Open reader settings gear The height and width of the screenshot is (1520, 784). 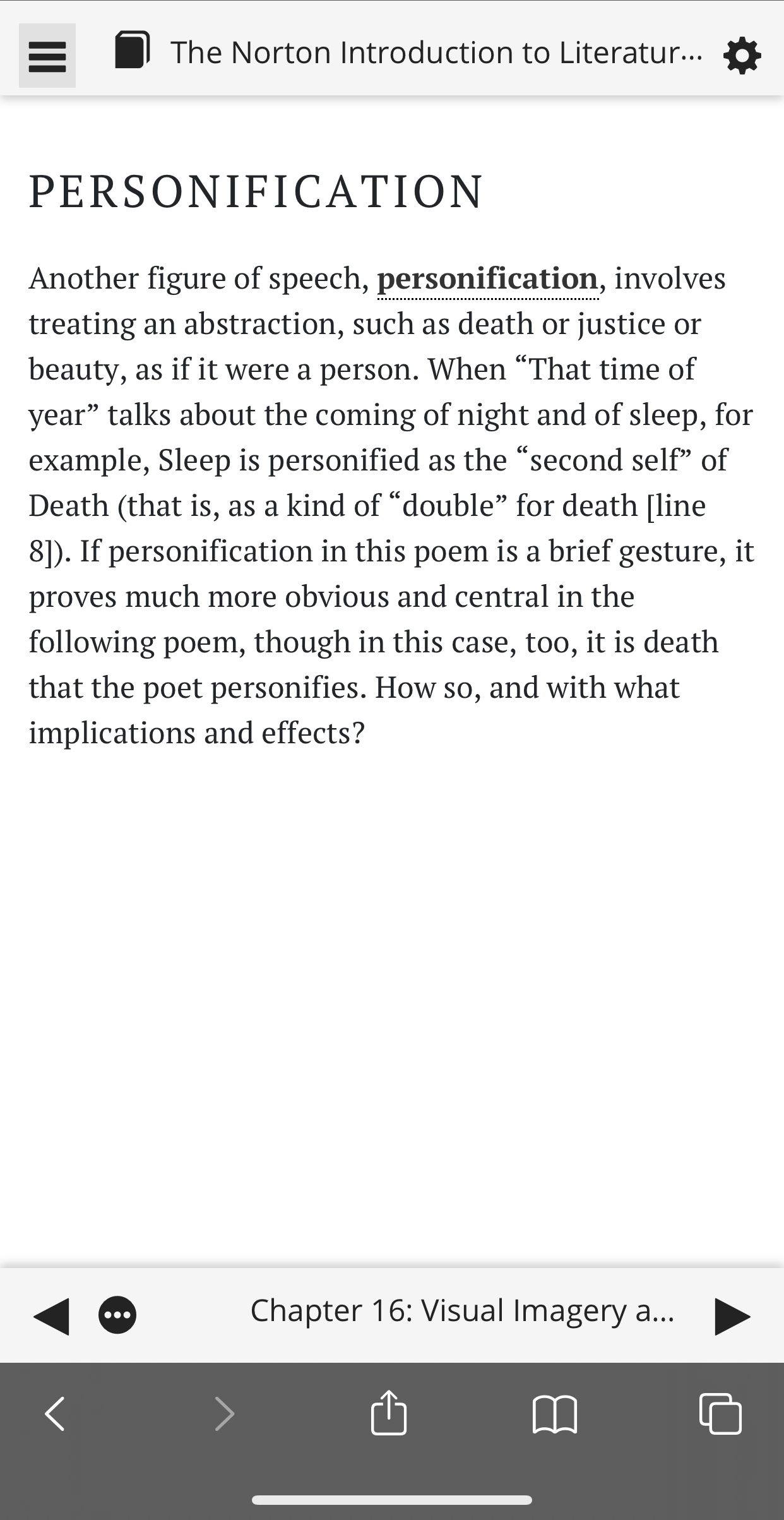(x=742, y=56)
